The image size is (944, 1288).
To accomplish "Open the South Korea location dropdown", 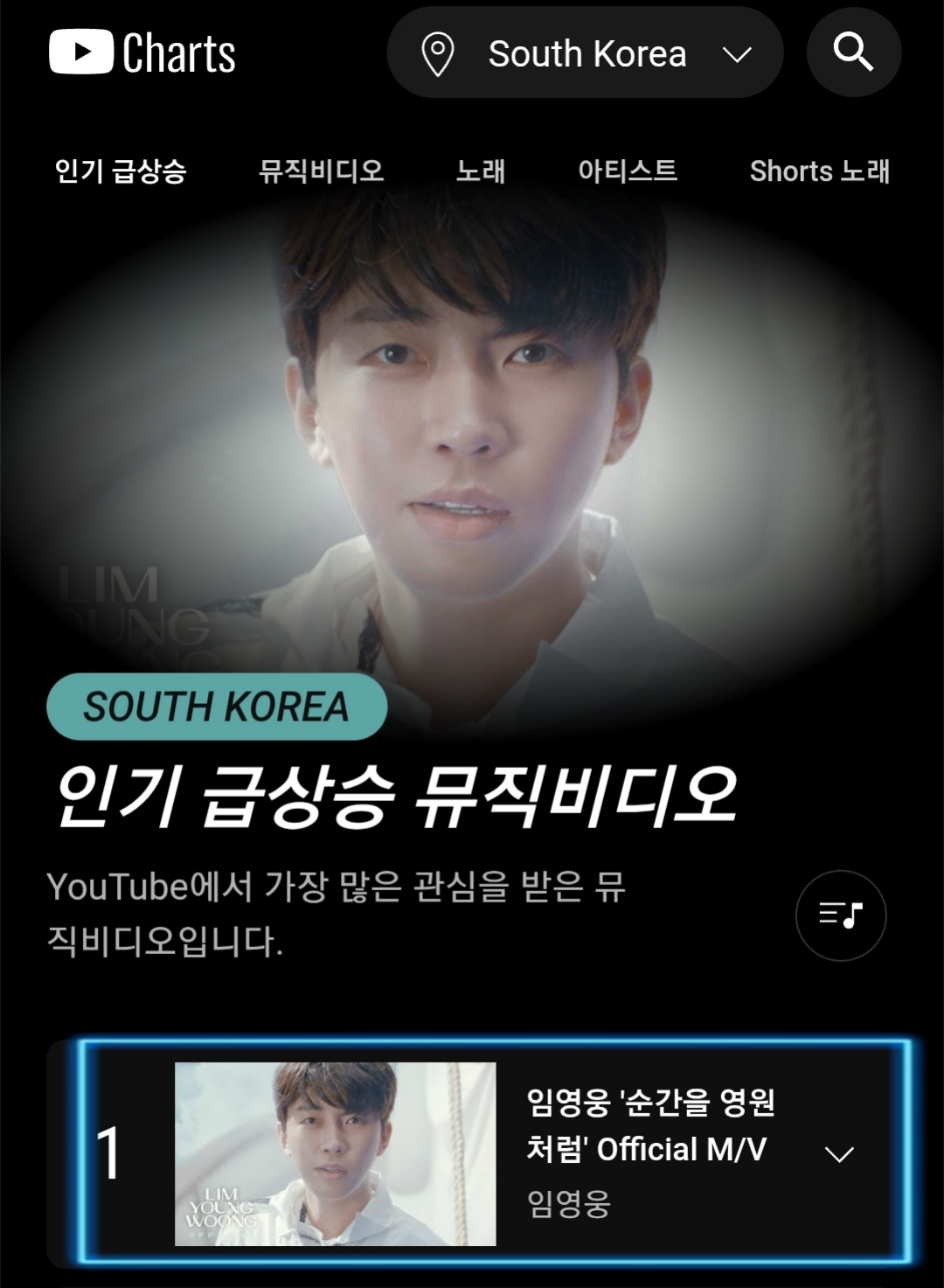I will (585, 54).
